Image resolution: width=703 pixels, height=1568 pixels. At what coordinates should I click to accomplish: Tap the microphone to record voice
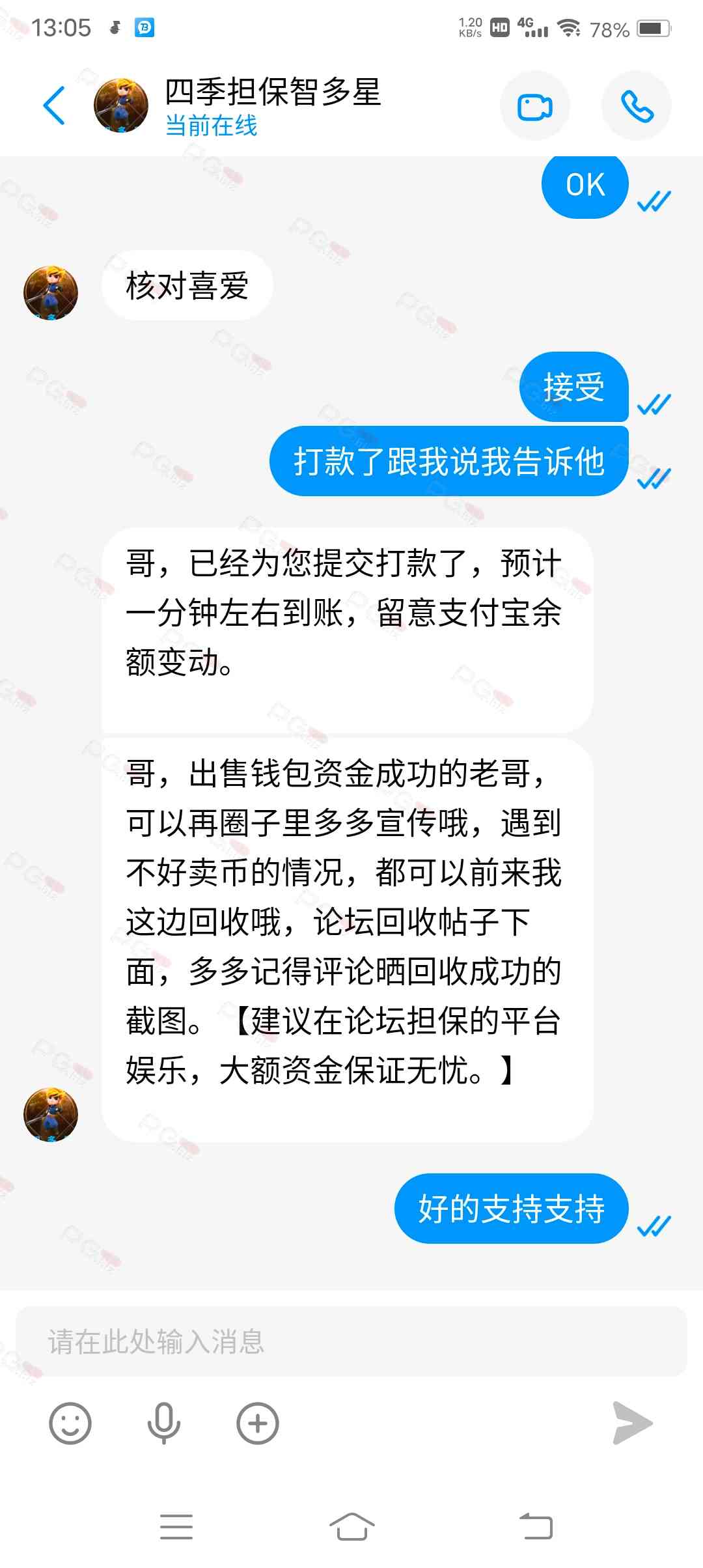click(x=163, y=1423)
